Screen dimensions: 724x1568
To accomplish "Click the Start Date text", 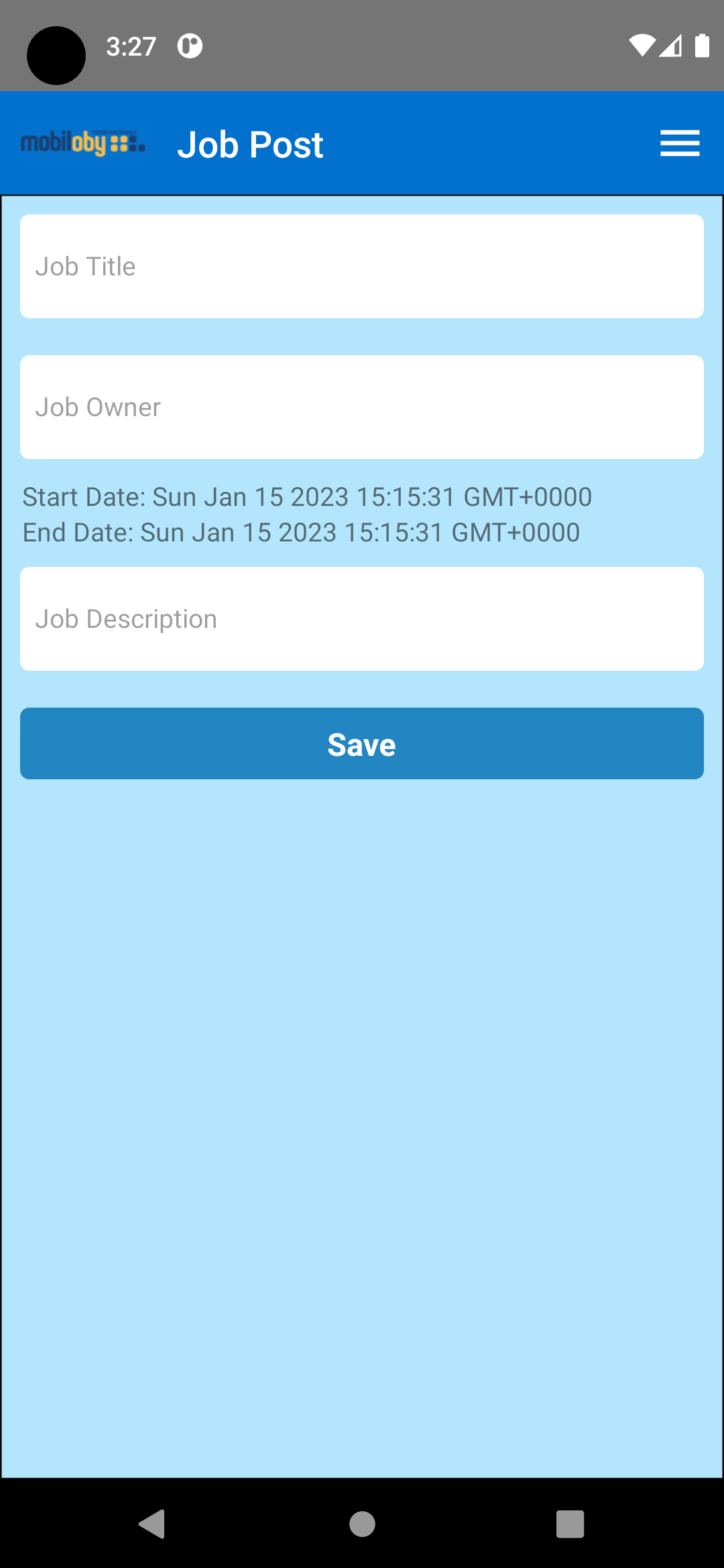I will pos(306,497).
